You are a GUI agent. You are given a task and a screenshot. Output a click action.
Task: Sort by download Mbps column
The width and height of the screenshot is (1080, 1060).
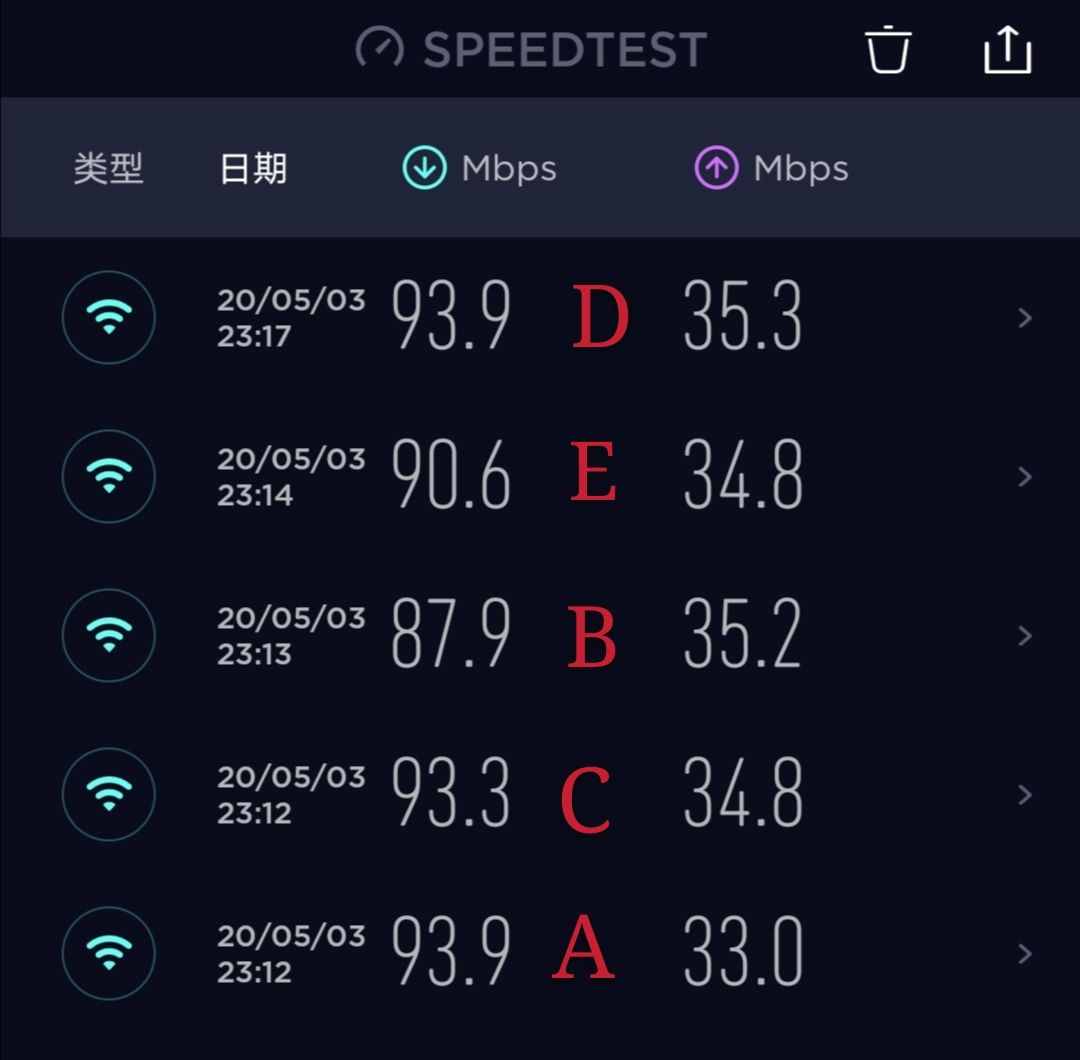(479, 168)
